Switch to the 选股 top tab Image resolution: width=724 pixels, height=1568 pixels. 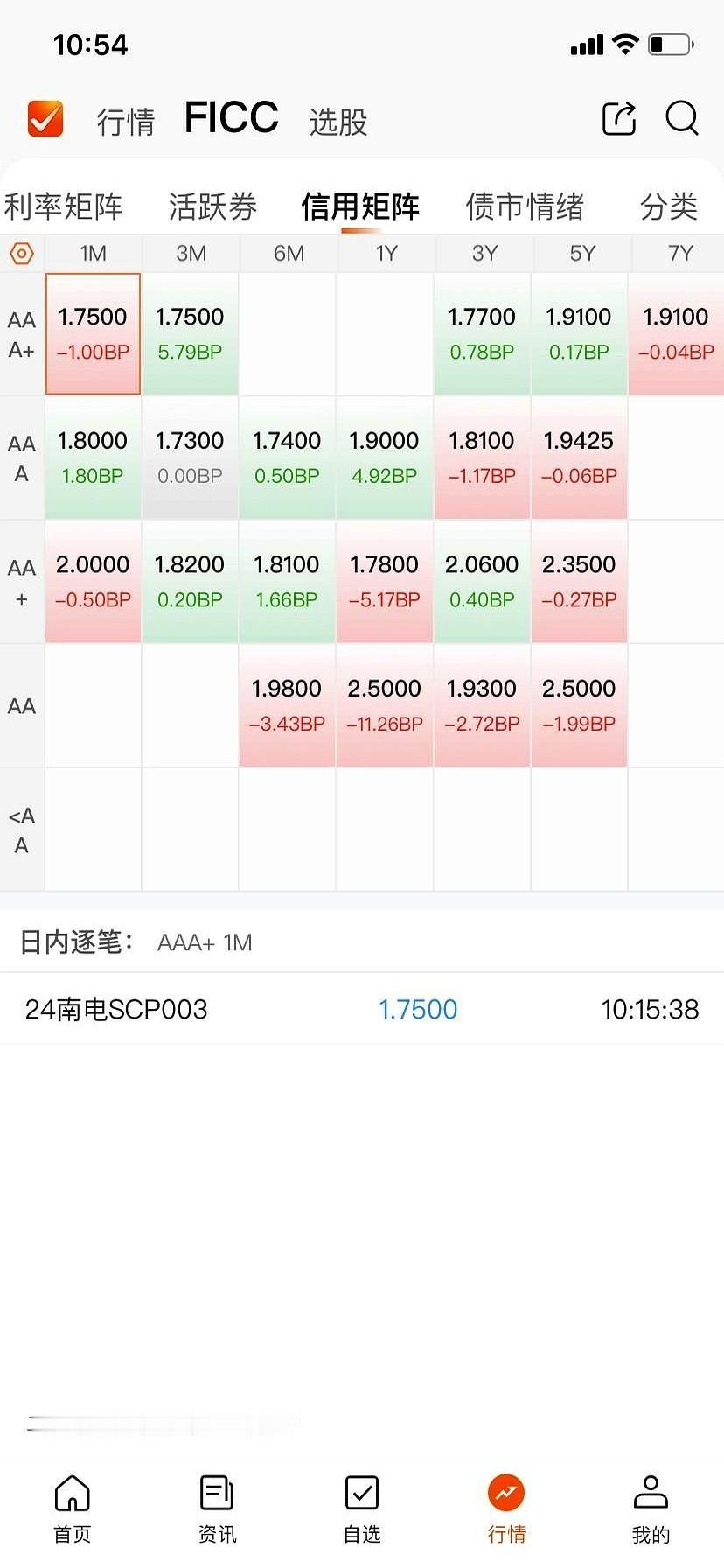[x=338, y=122]
